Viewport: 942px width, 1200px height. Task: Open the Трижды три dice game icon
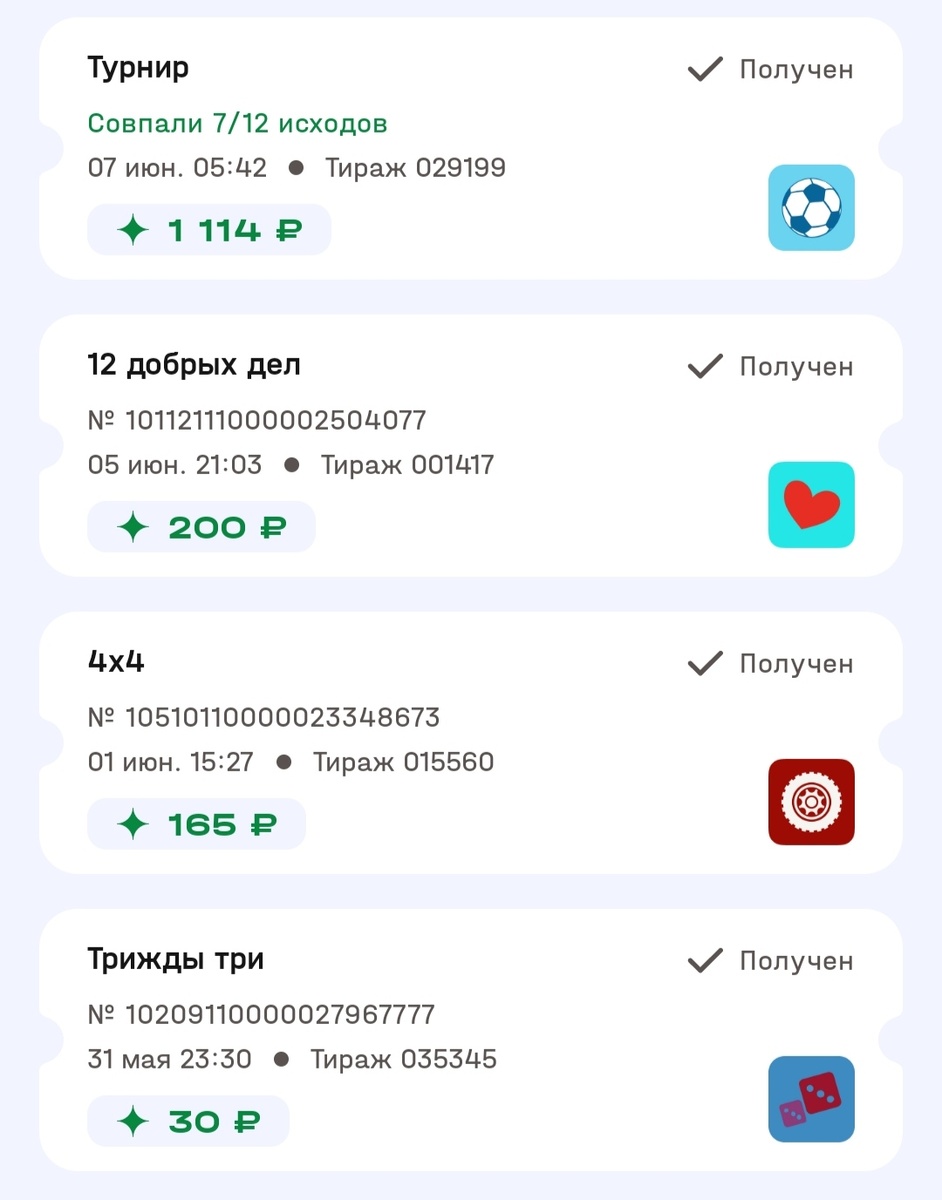811,1099
